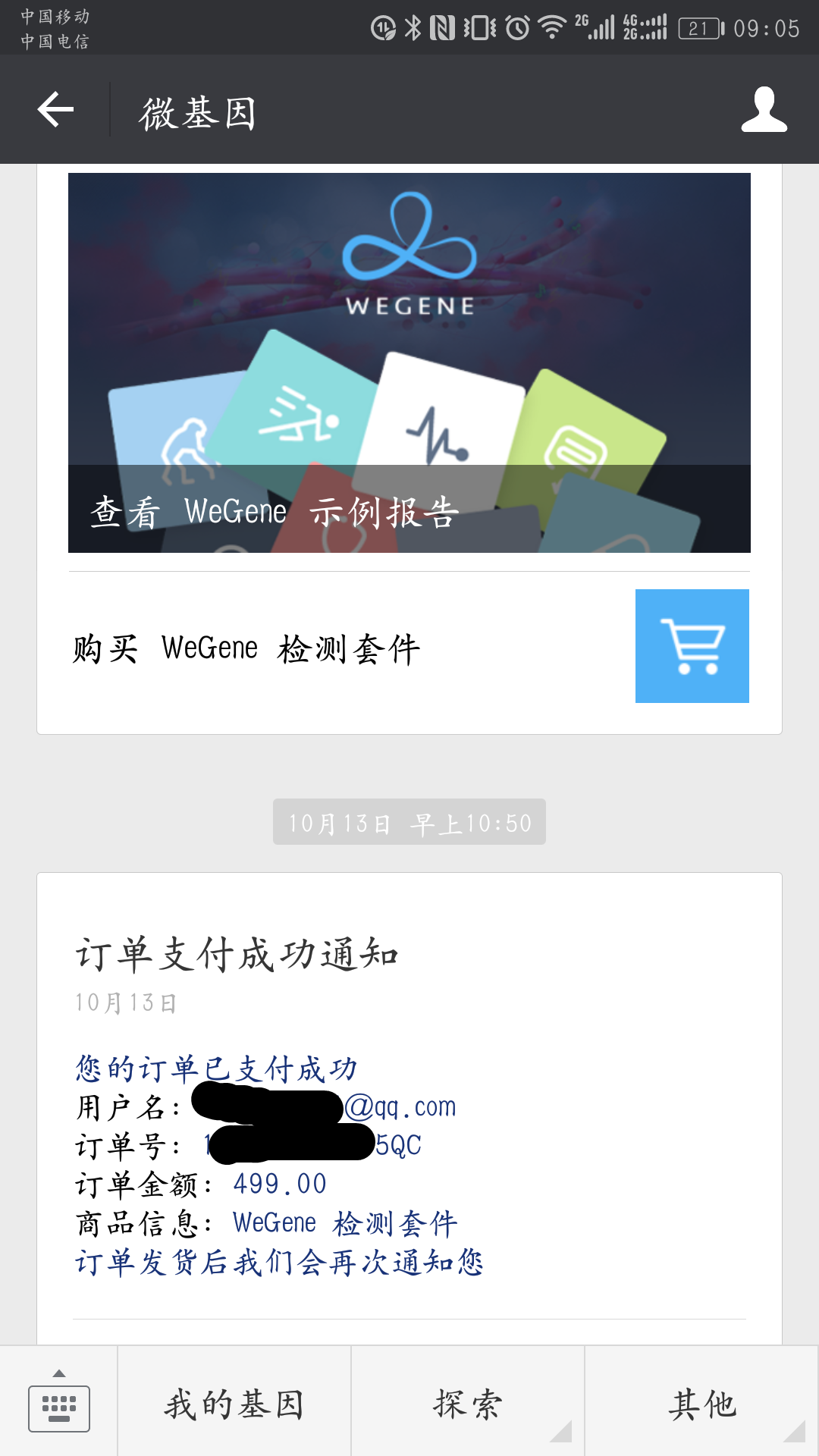
Task: Open the 我的基因 menu
Action: (234, 1401)
